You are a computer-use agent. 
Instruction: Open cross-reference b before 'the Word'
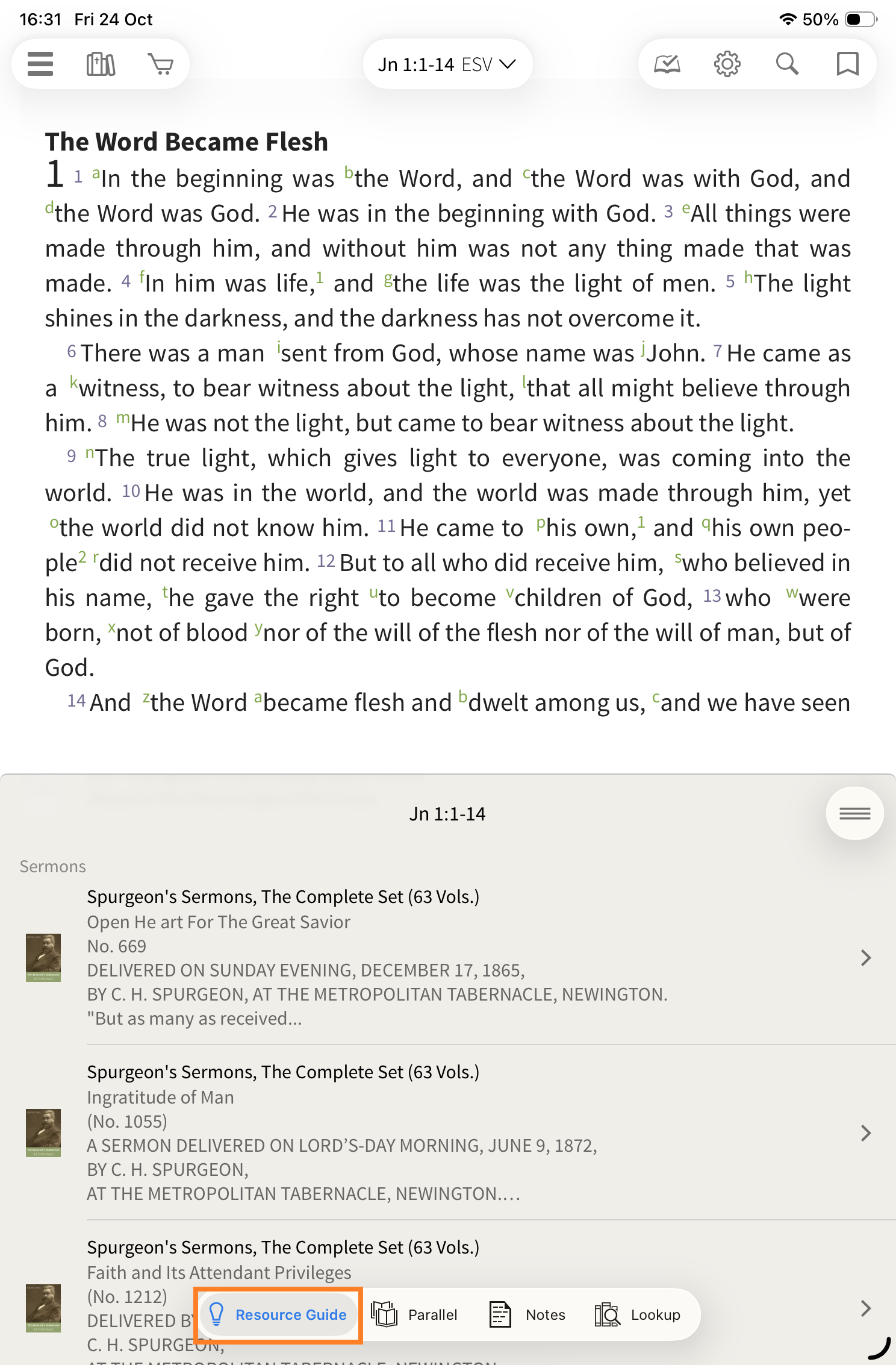(x=349, y=172)
